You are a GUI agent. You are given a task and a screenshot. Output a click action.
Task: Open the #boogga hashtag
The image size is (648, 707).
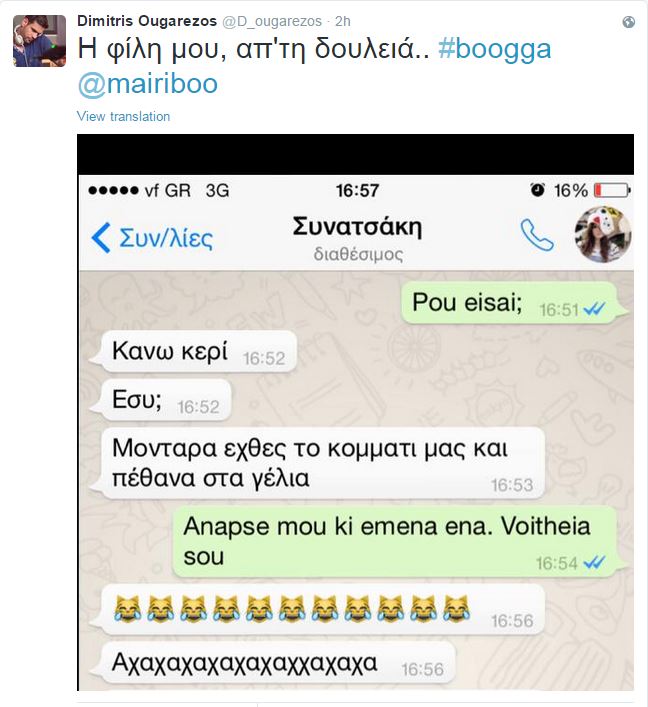tap(494, 50)
